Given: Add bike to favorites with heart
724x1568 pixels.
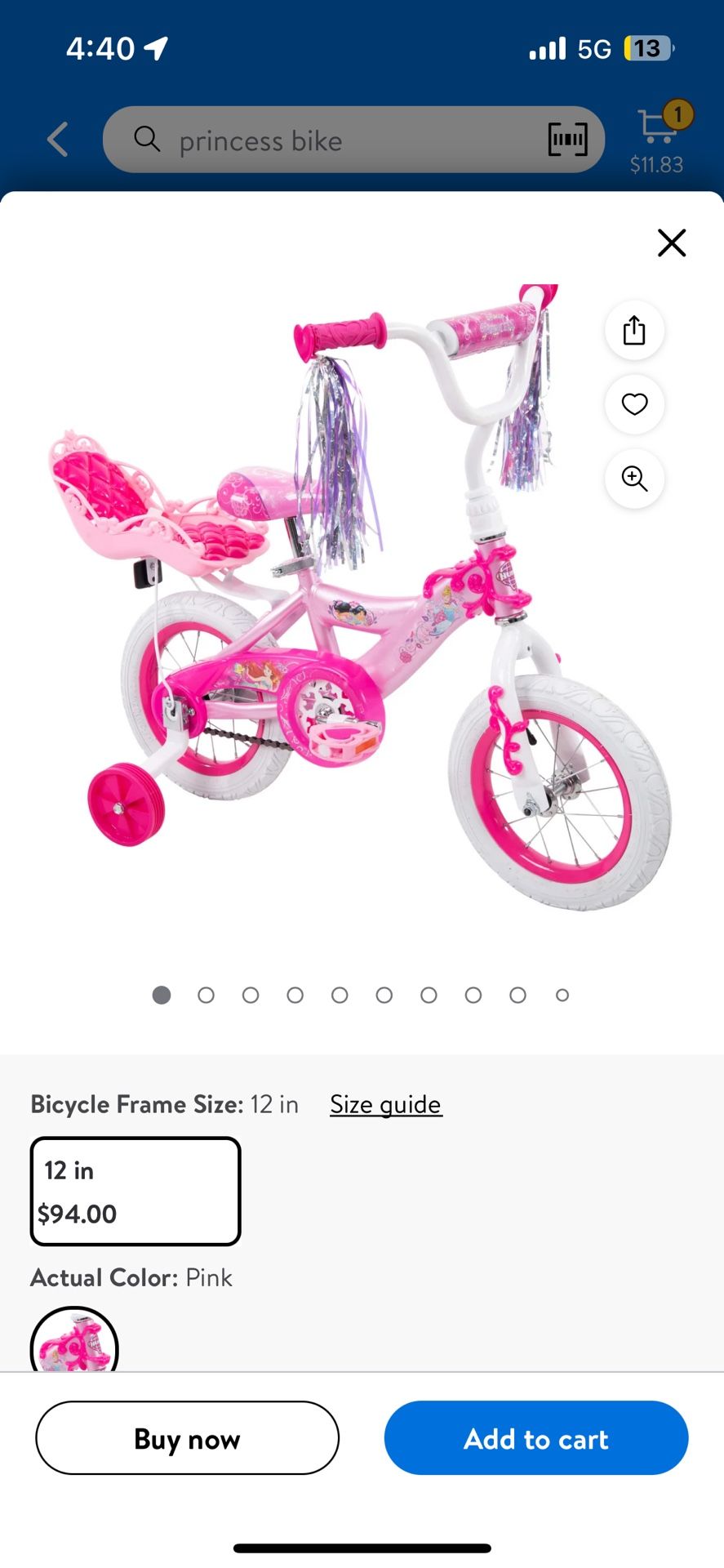Looking at the screenshot, I should [634, 404].
